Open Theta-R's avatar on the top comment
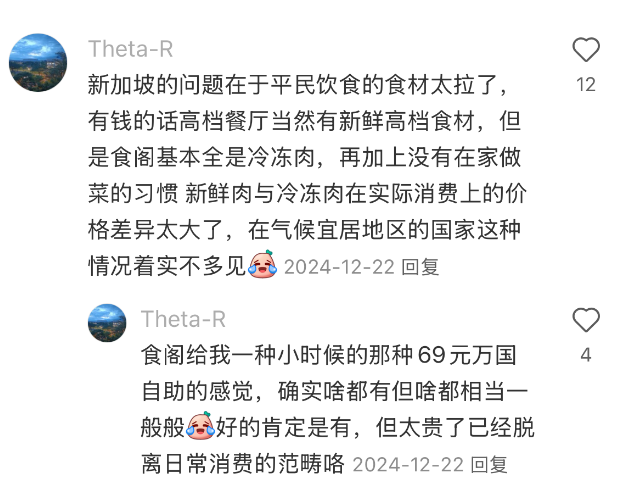 click(x=37, y=62)
